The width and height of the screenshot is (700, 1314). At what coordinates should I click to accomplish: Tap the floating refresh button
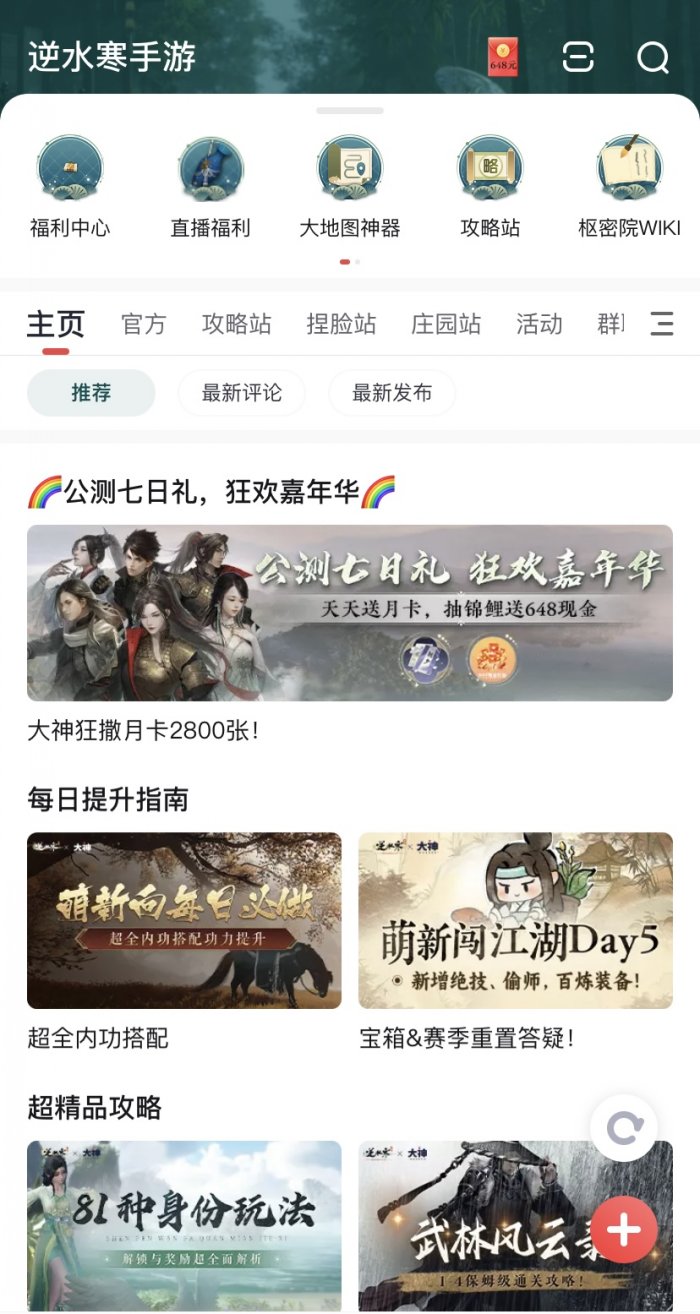(x=624, y=1129)
